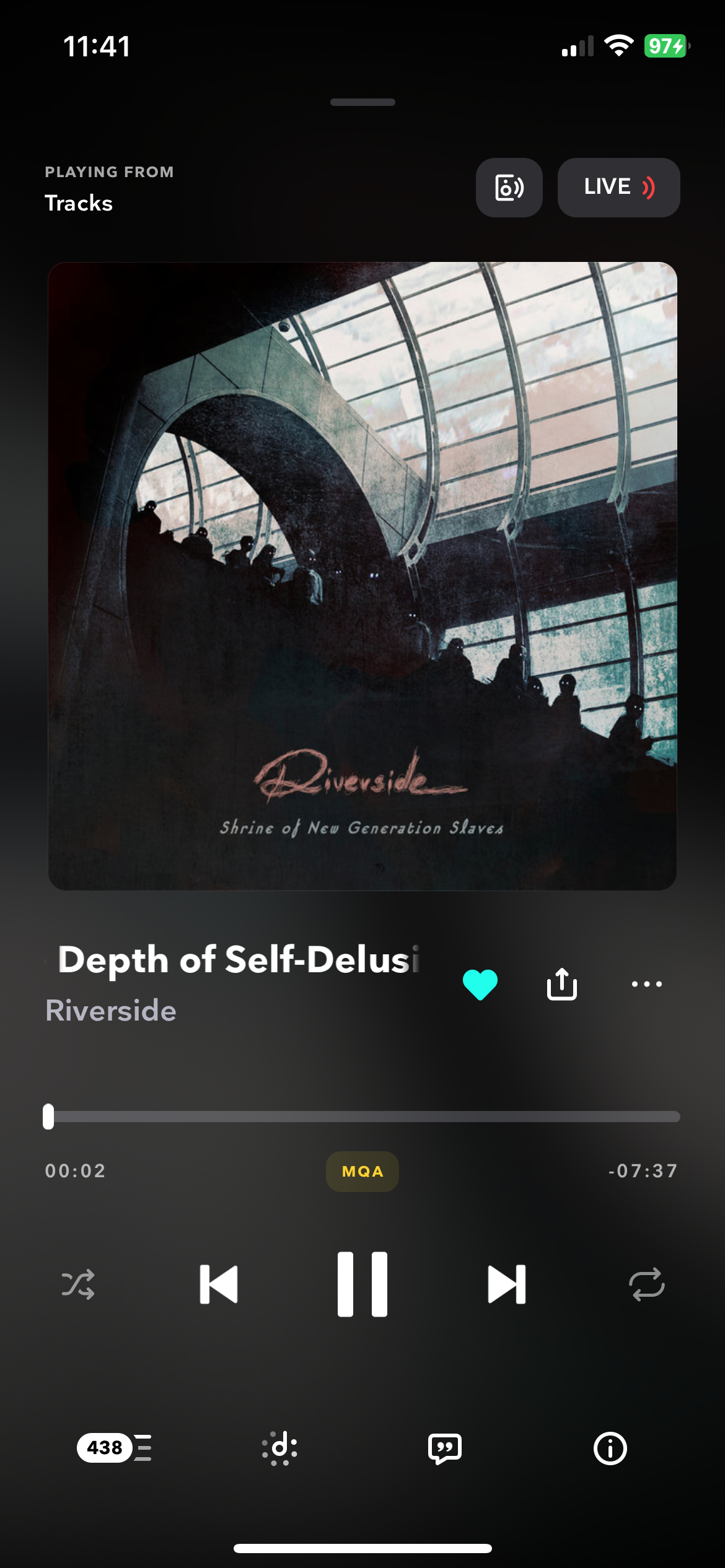This screenshot has height=1568, width=725.
Task: Skip to the previous track
Action: click(x=219, y=1284)
